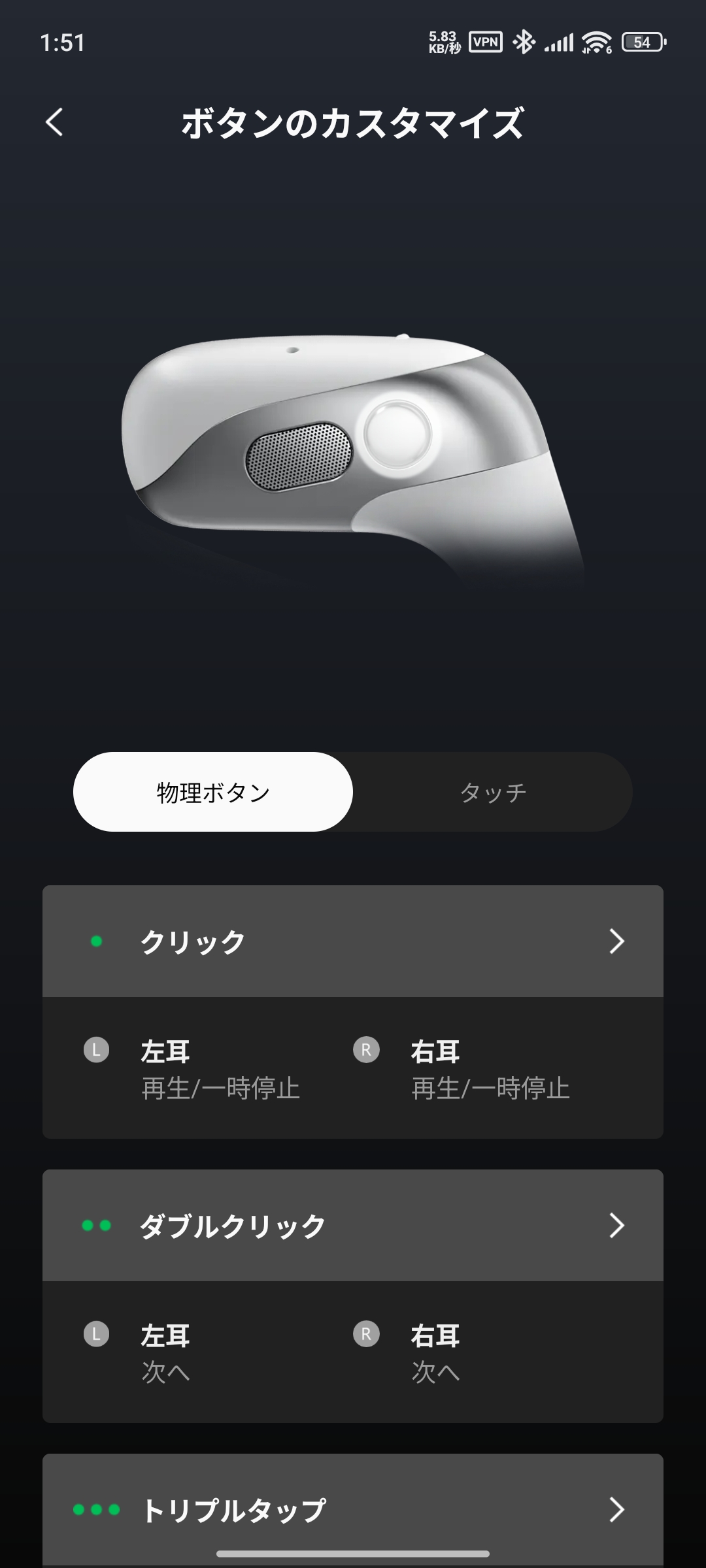Viewport: 706px width, 1568px height.
Task: Open the トリプルタップ settings row
Action: (353, 1509)
